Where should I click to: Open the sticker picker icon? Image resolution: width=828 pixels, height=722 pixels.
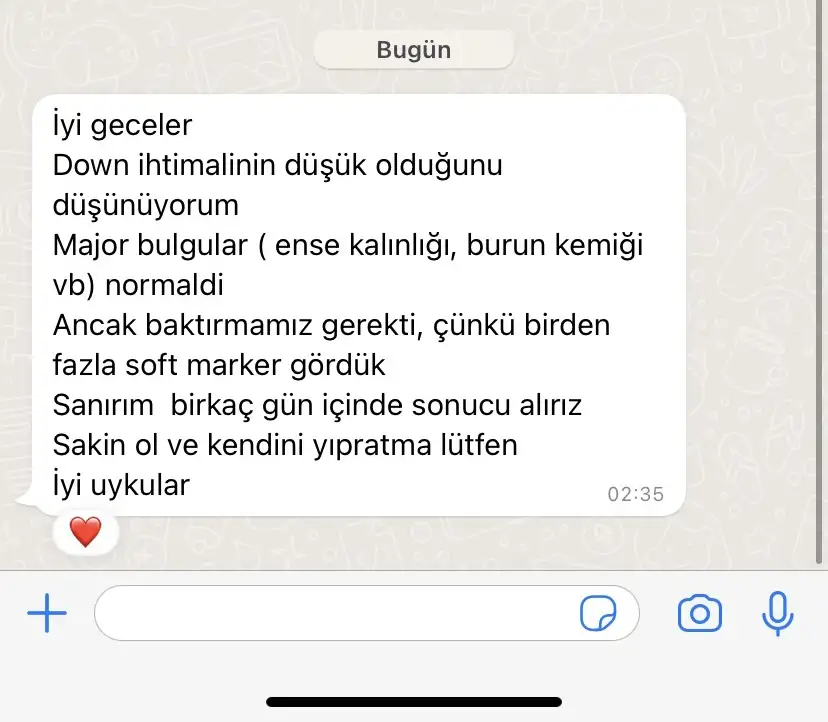coord(598,614)
